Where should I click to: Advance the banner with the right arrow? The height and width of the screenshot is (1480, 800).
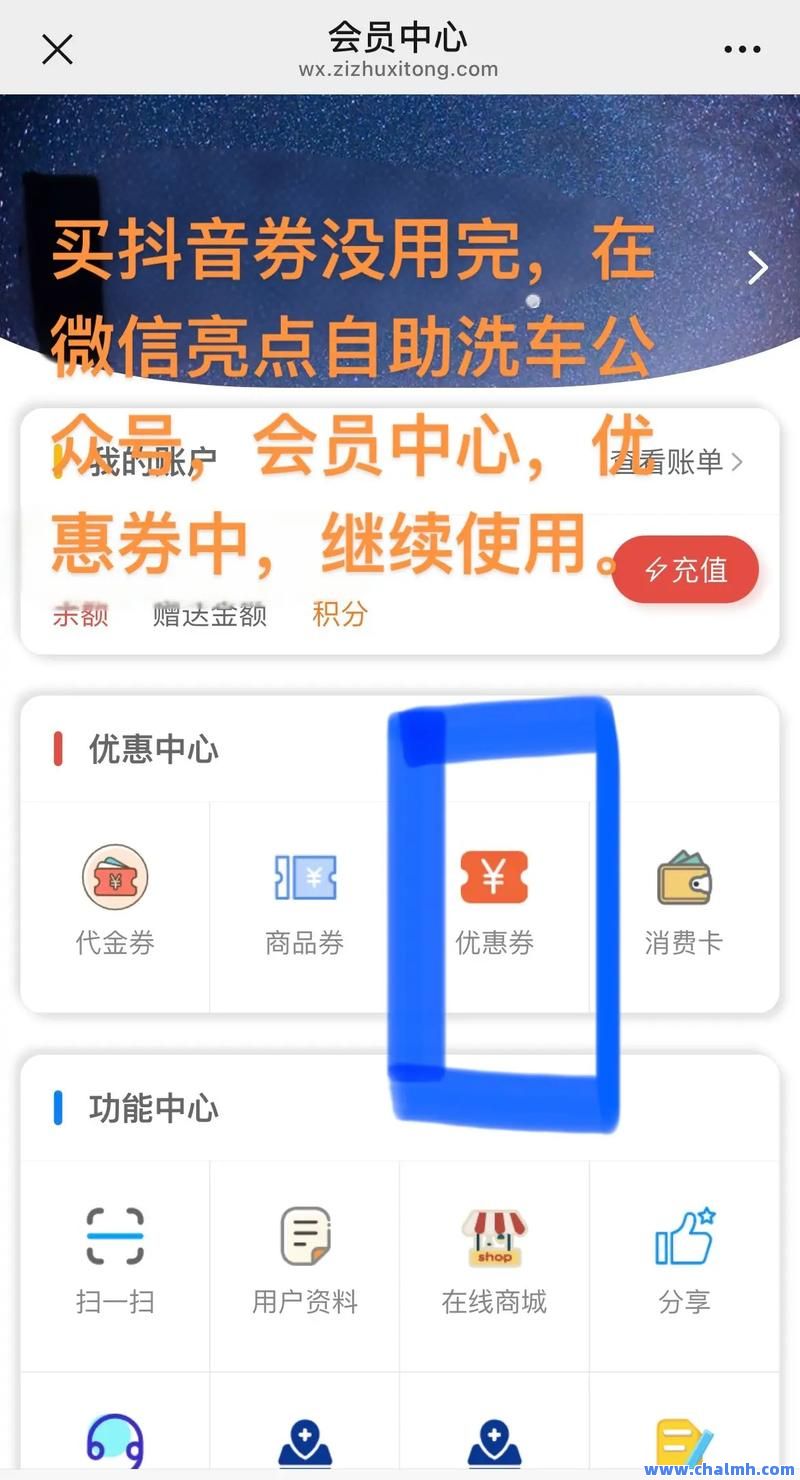(758, 268)
